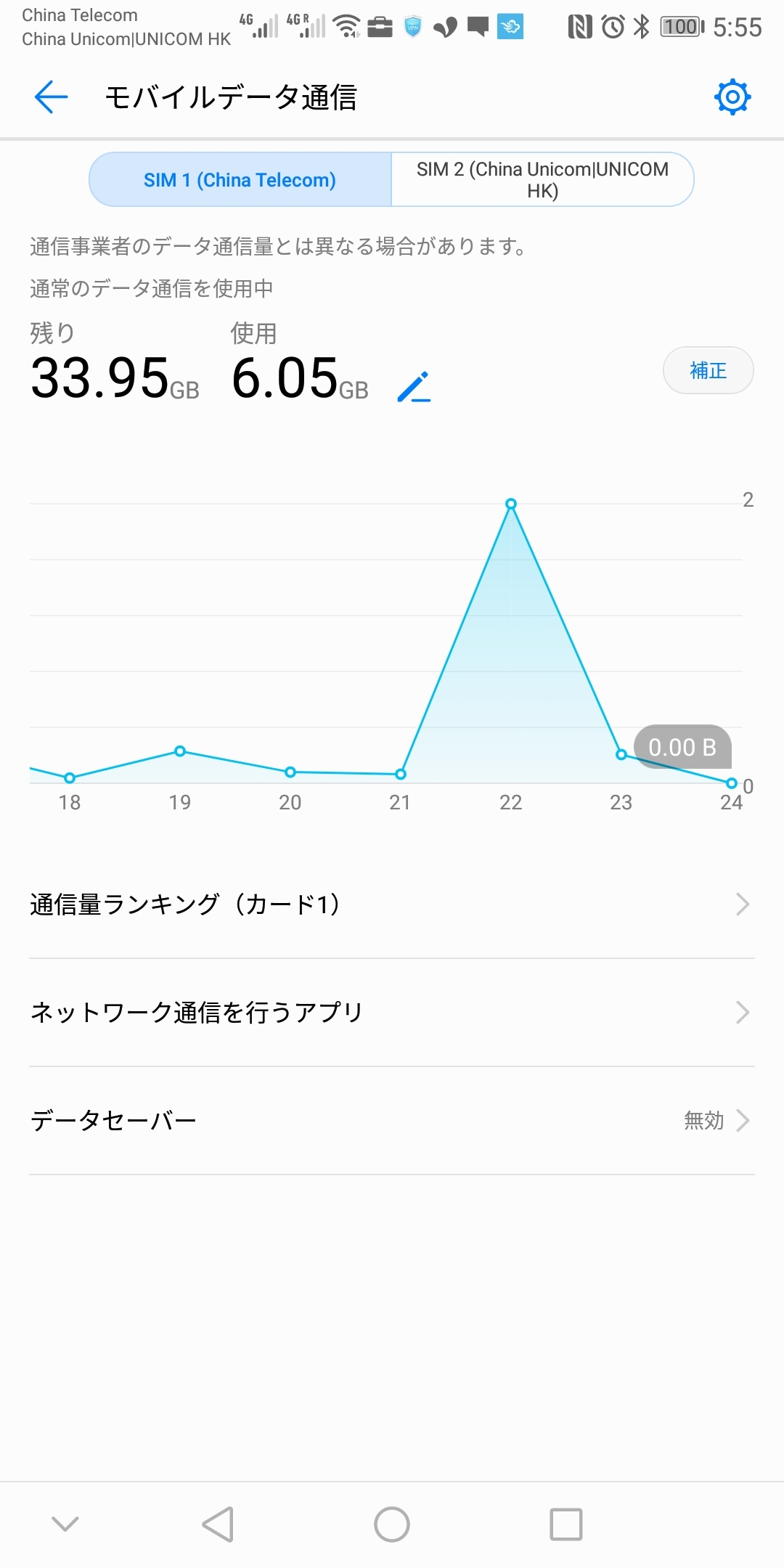Open recent apps with the square button
The height and width of the screenshot is (1568, 784).
[566, 1524]
